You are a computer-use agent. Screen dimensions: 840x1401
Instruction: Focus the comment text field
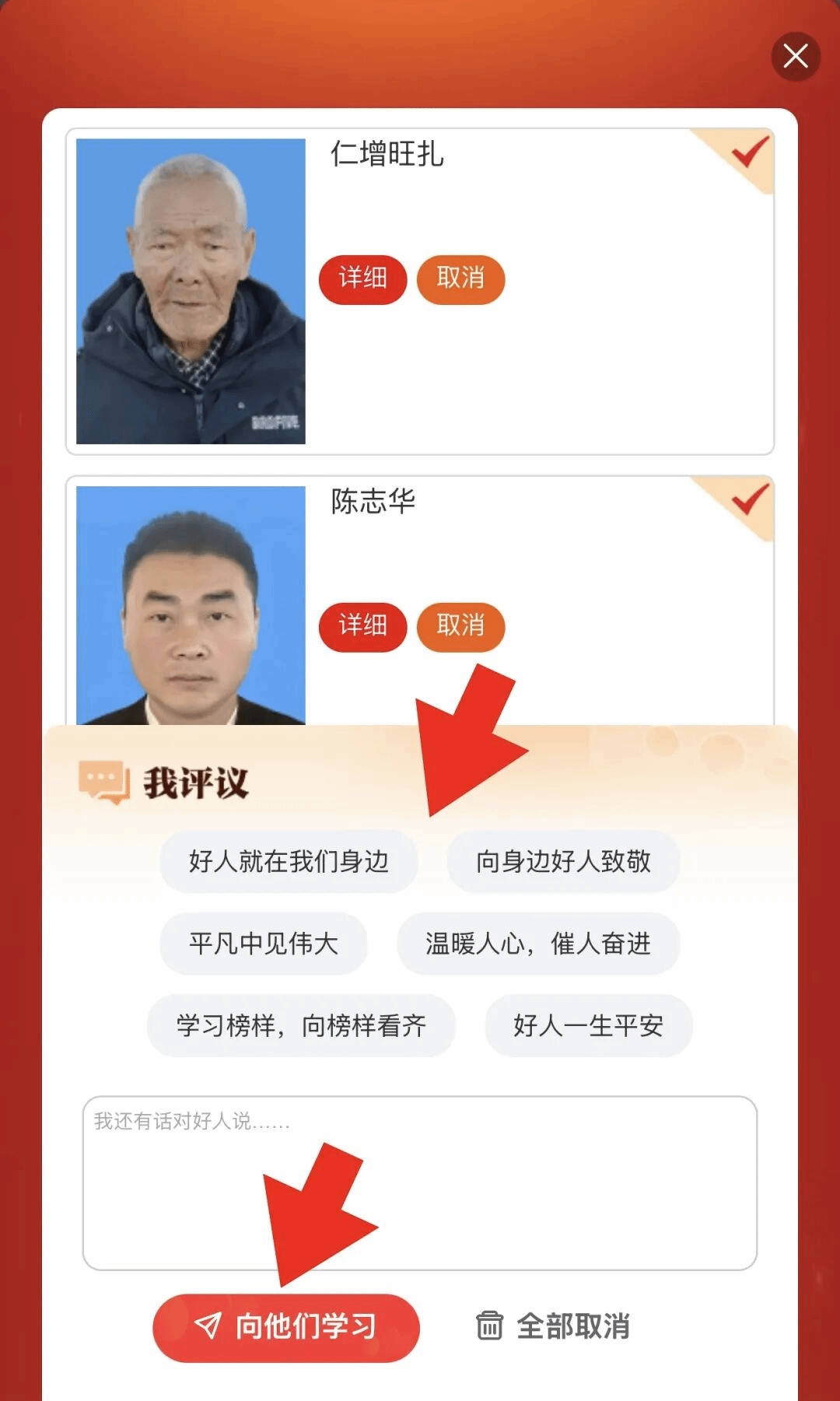pos(420,1182)
